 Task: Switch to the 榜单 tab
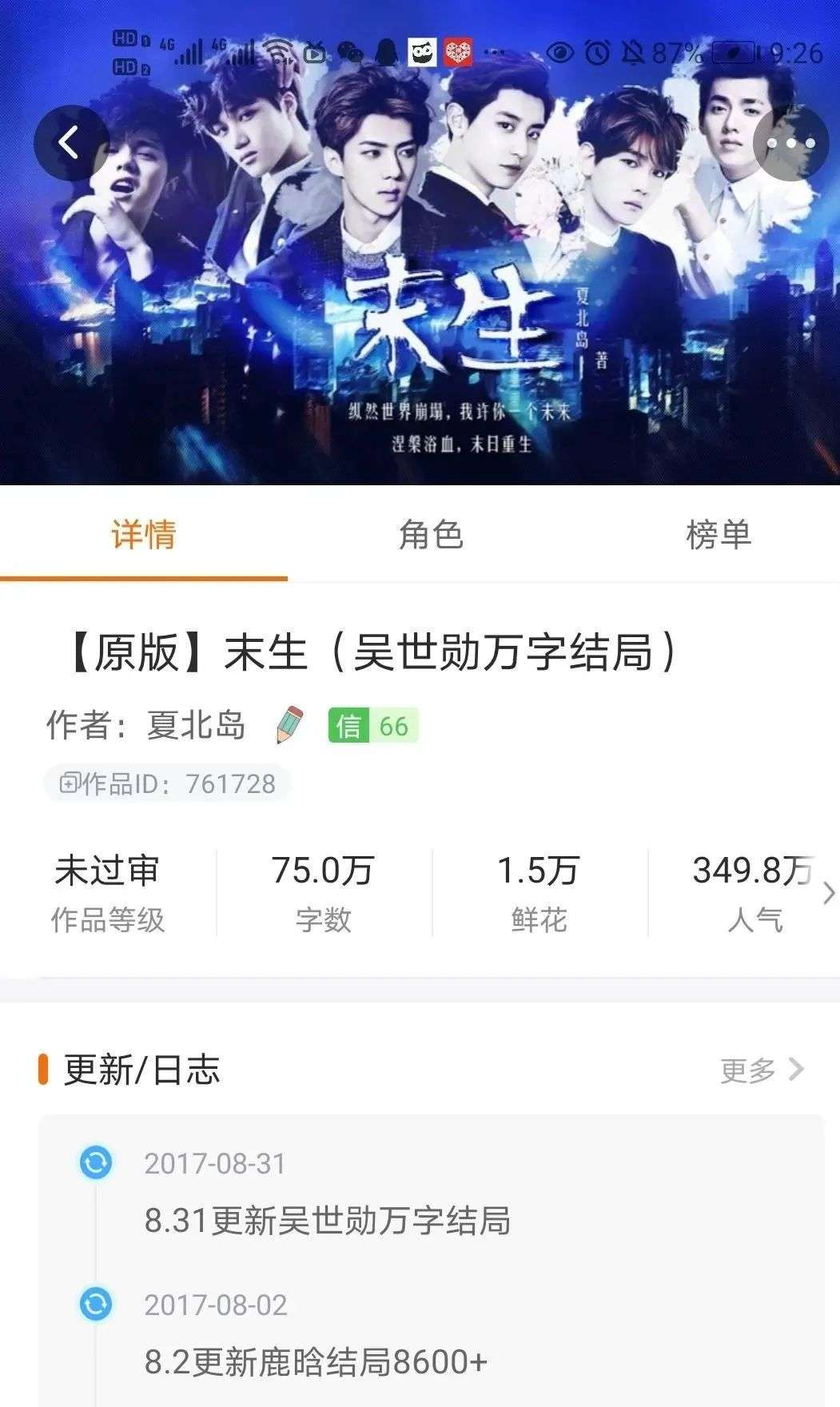click(718, 534)
